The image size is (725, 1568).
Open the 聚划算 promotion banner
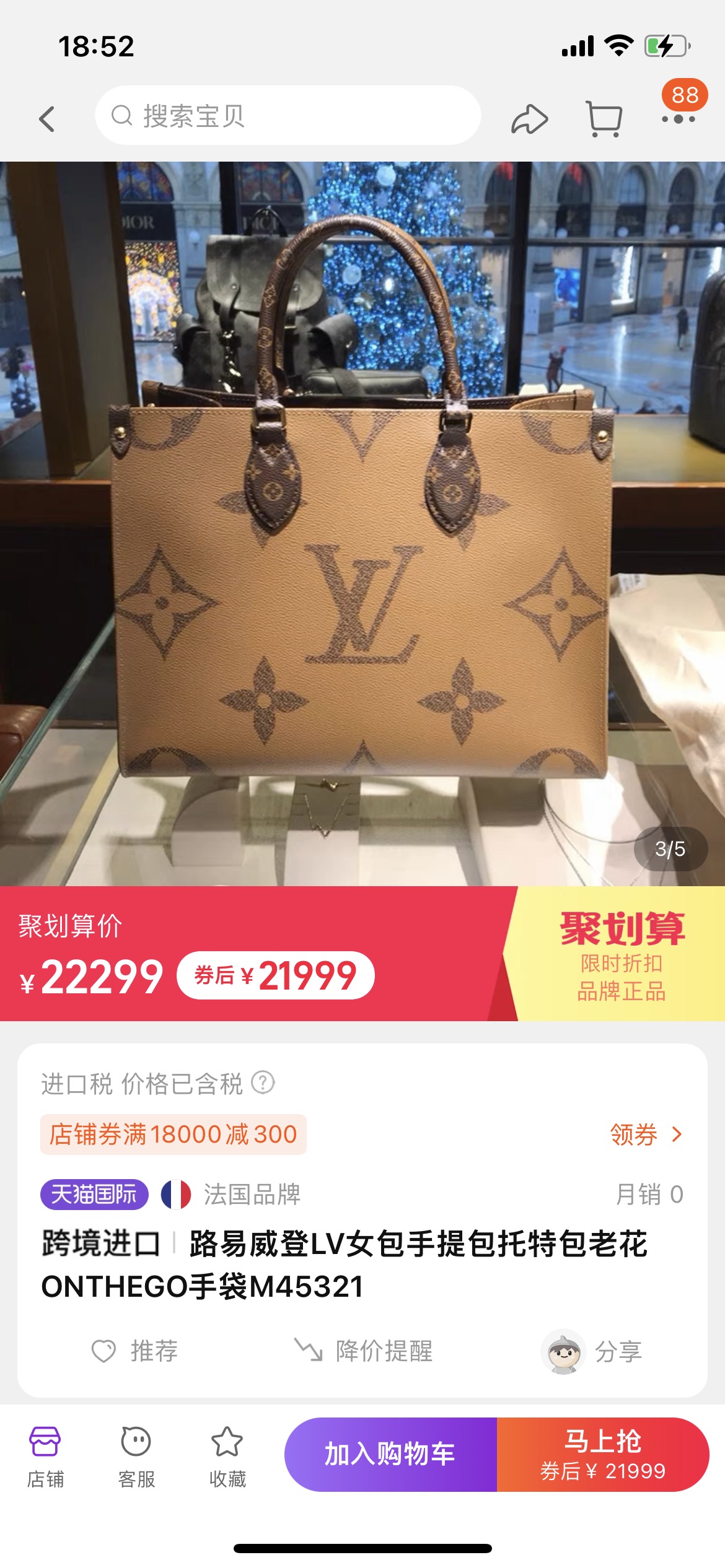pyautogui.click(x=621, y=955)
